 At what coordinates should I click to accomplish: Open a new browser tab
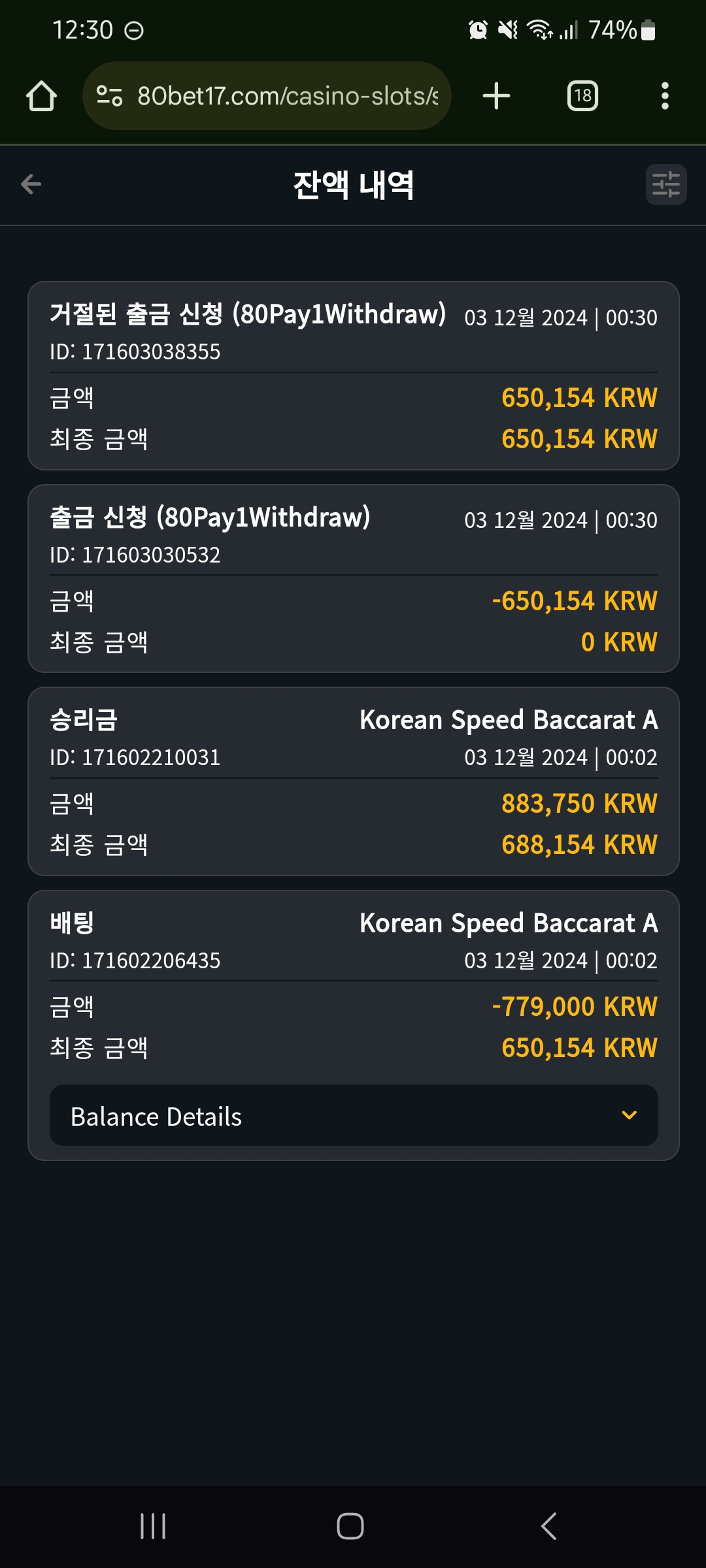tap(496, 96)
